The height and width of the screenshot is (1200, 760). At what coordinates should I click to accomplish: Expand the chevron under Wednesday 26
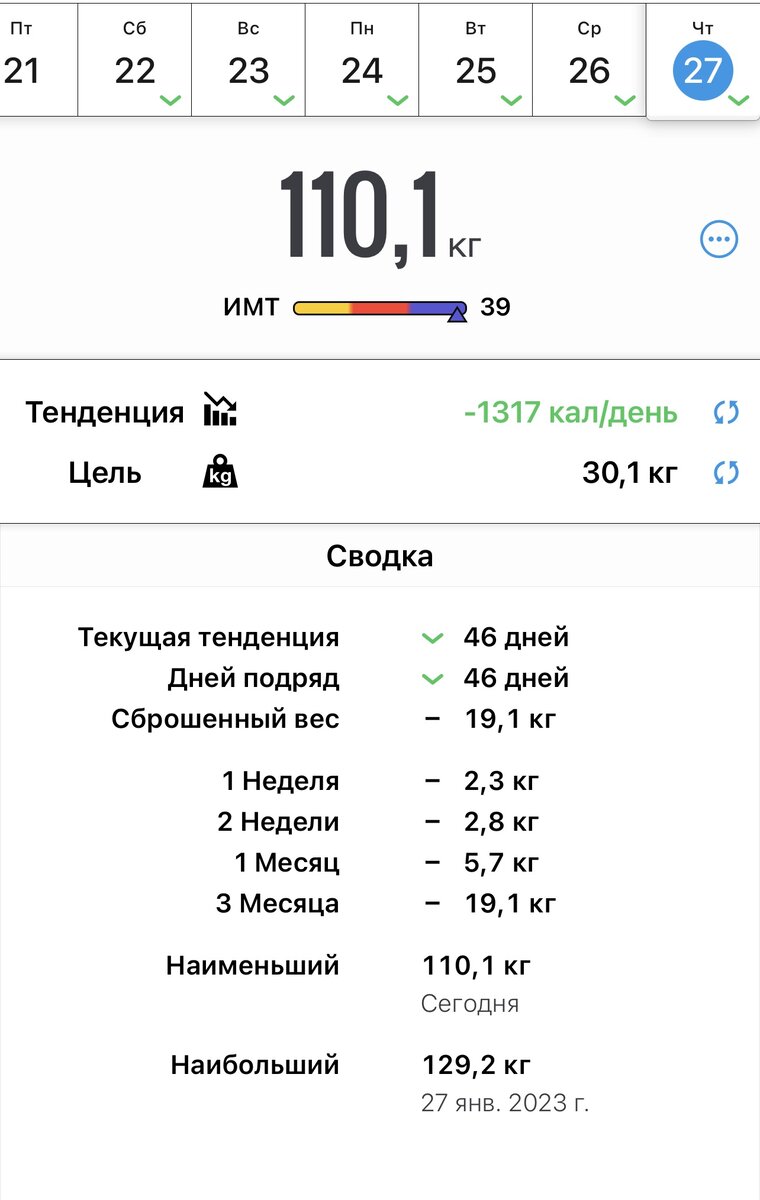625,100
